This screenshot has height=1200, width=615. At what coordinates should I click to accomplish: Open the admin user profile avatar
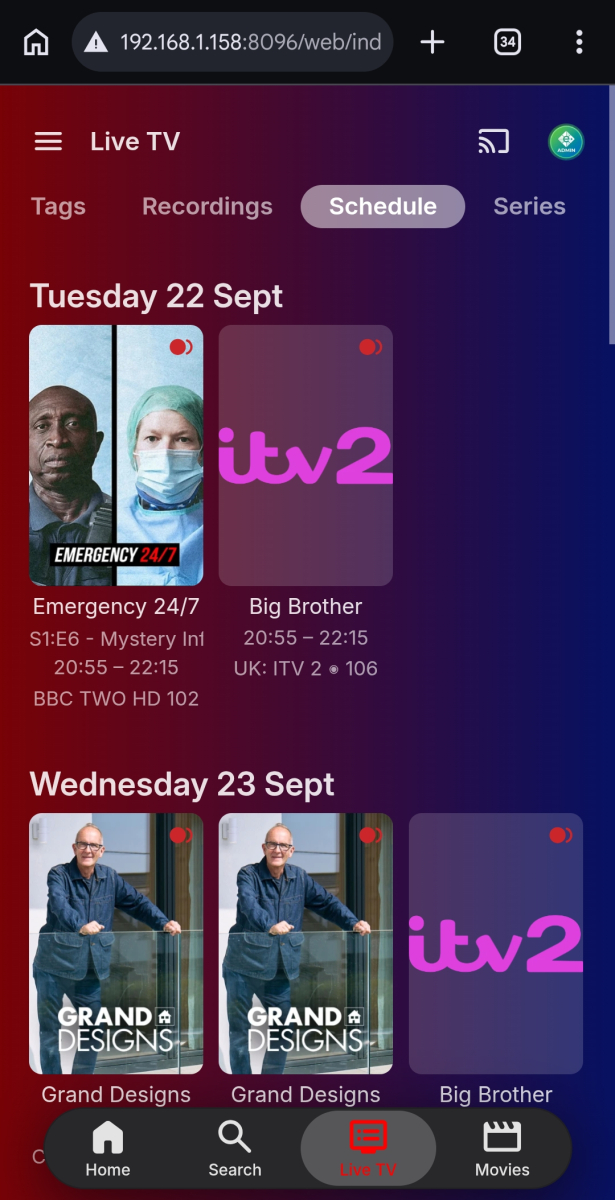(x=566, y=142)
